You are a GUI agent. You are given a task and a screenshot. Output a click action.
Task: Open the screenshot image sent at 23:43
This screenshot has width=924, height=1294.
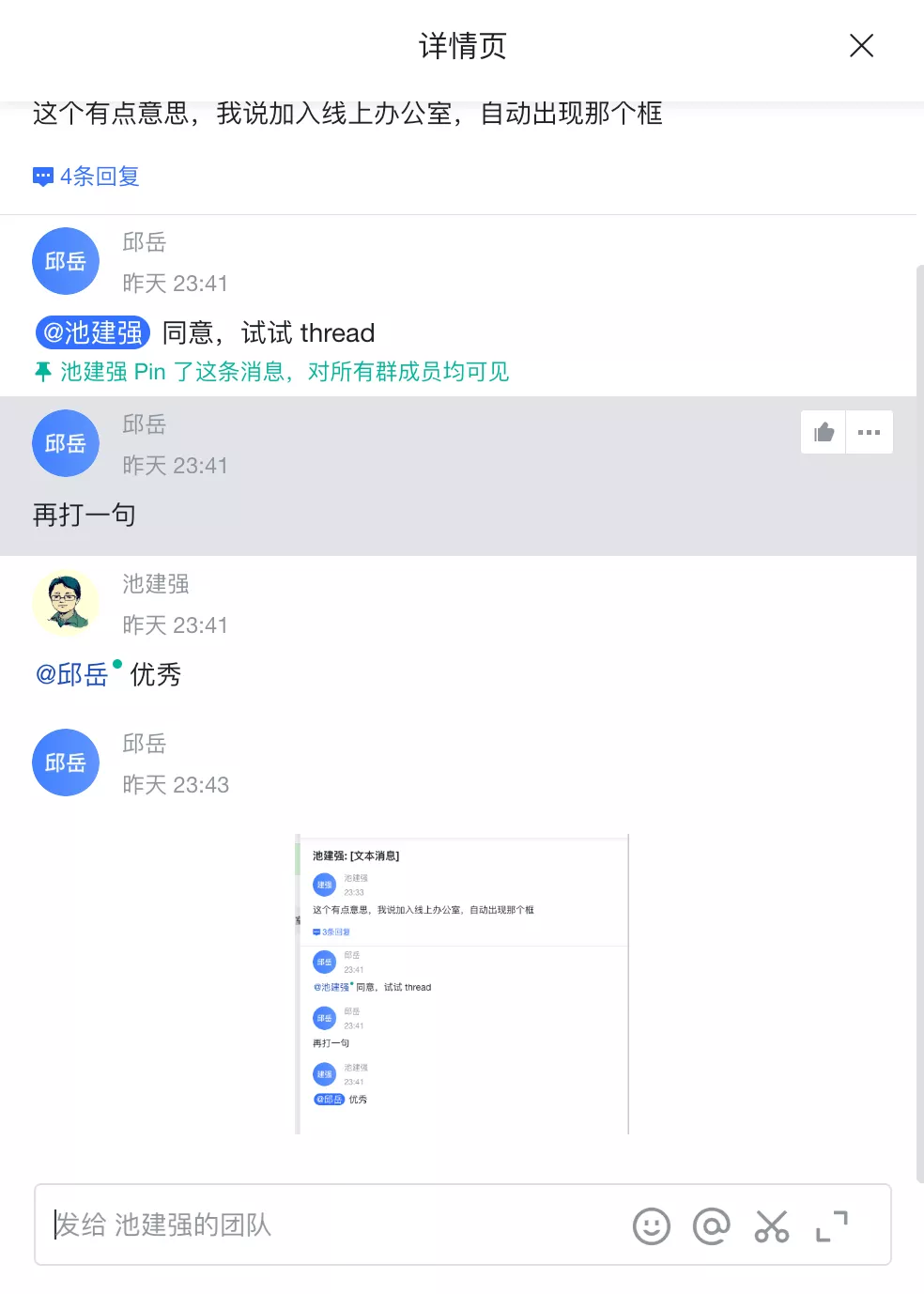[x=462, y=984]
